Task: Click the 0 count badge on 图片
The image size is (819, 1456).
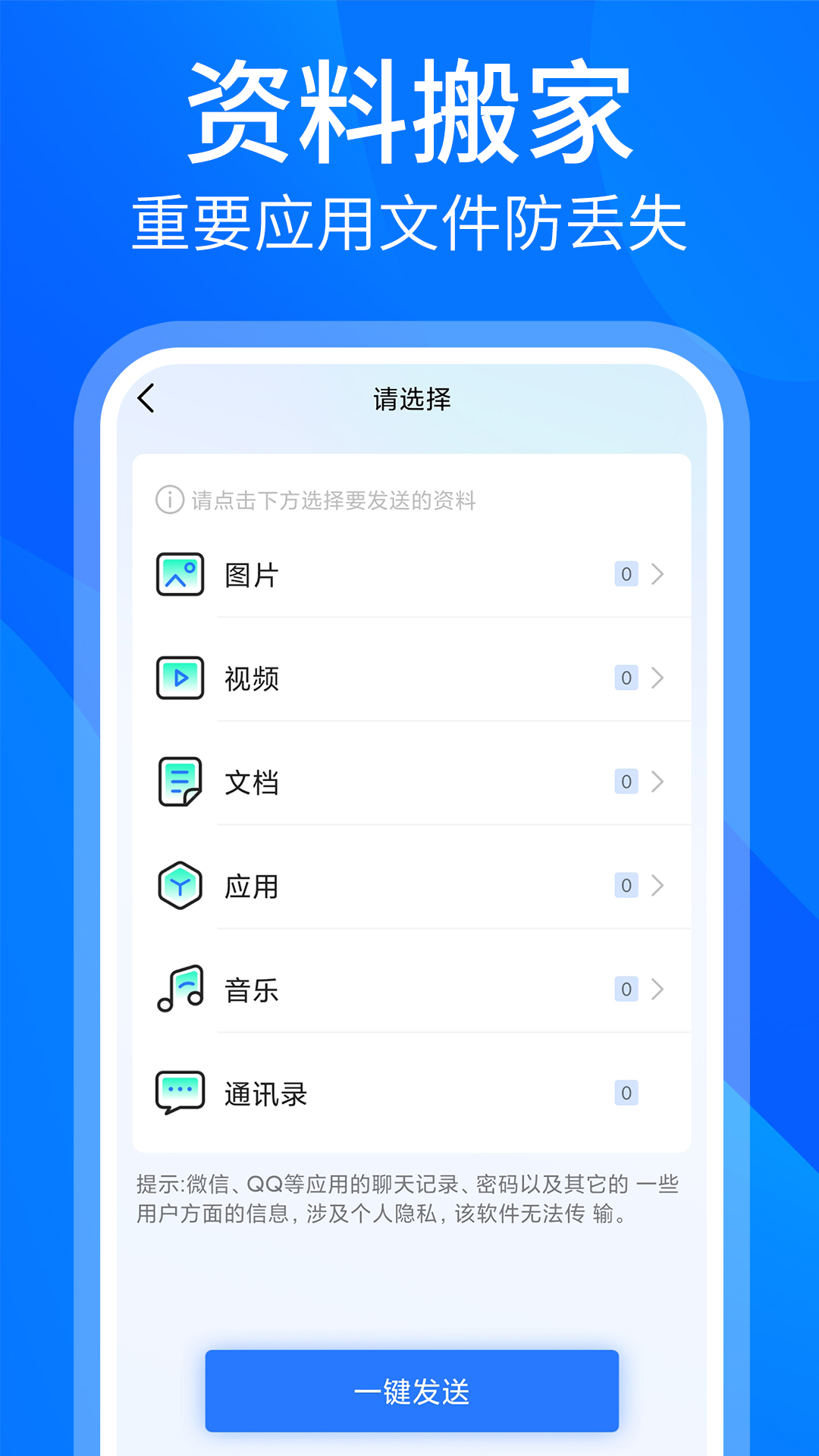Action: pyautogui.click(x=626, y=574)
